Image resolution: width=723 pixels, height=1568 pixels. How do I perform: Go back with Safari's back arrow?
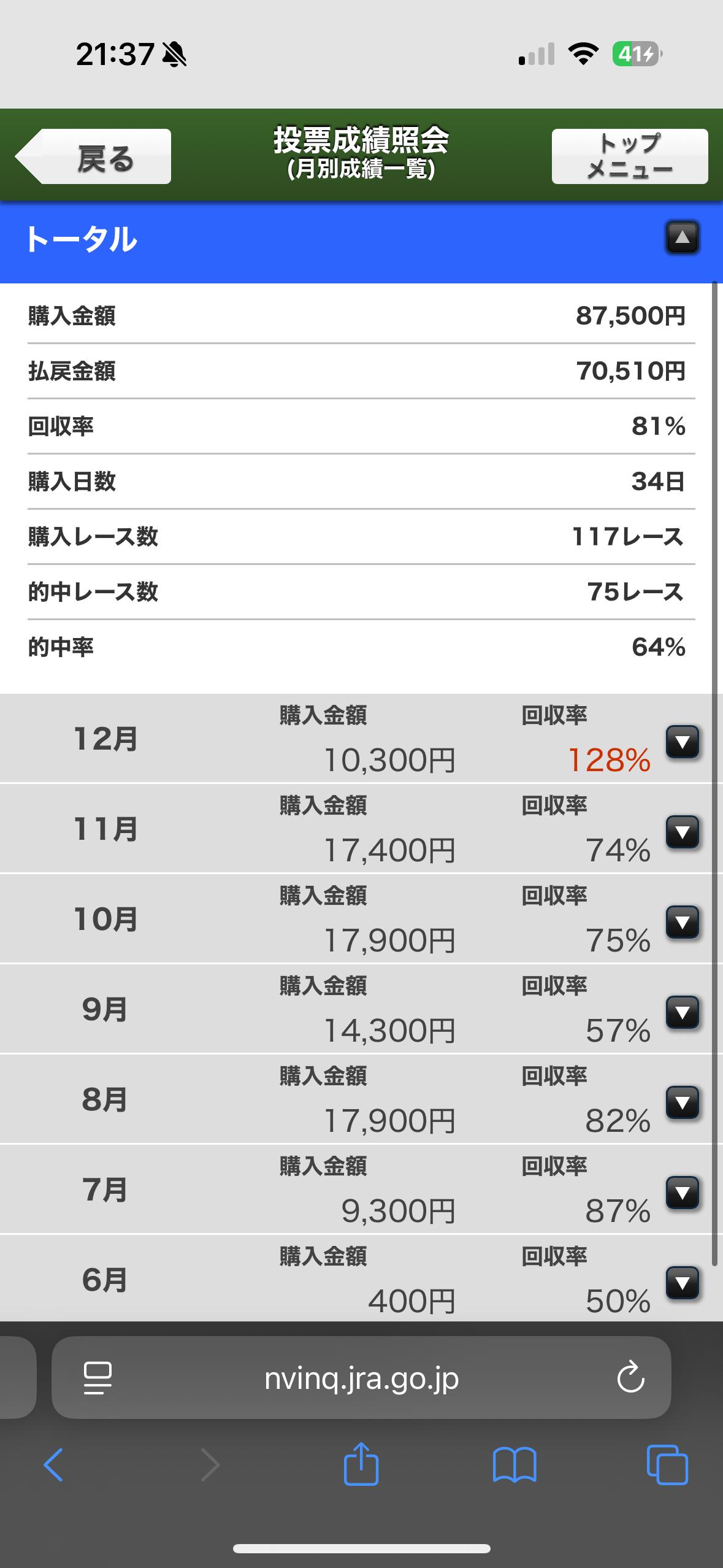coord(53,1465)
